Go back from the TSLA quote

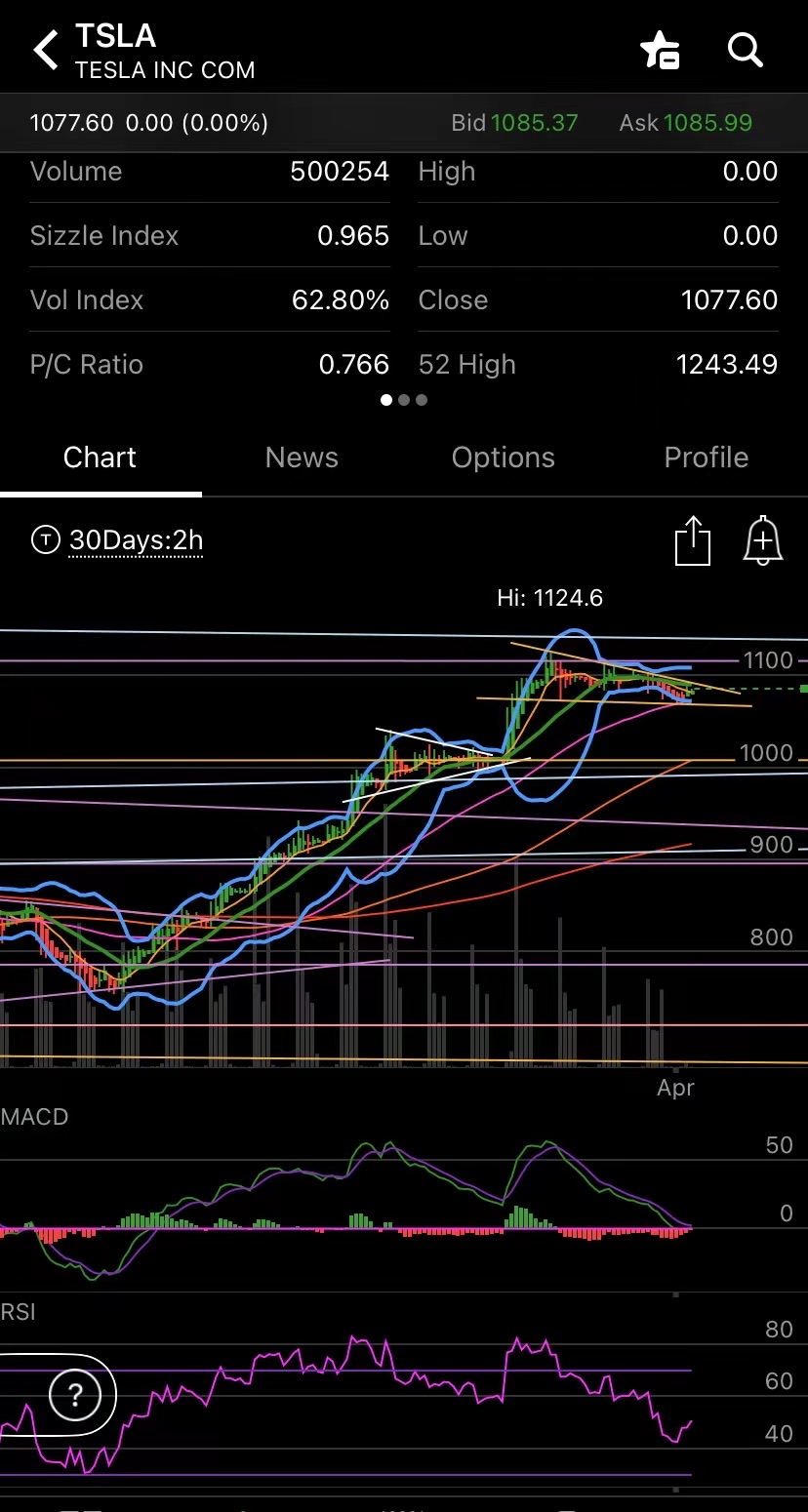pos(46,50)
